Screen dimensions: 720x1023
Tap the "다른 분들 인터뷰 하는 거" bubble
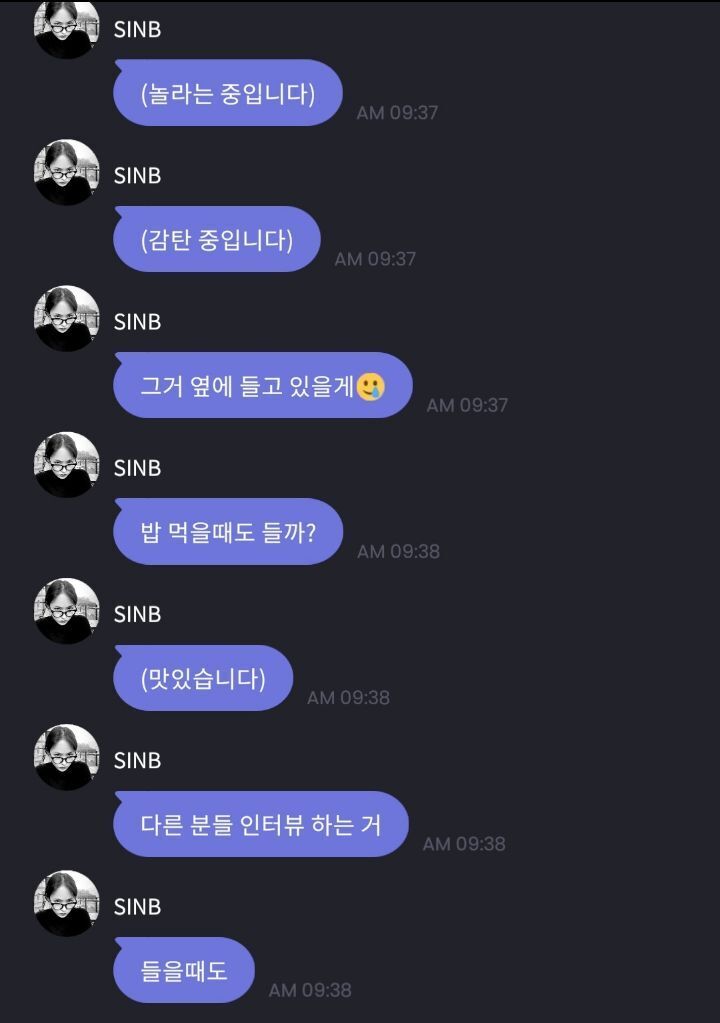(x=262, y=824)
